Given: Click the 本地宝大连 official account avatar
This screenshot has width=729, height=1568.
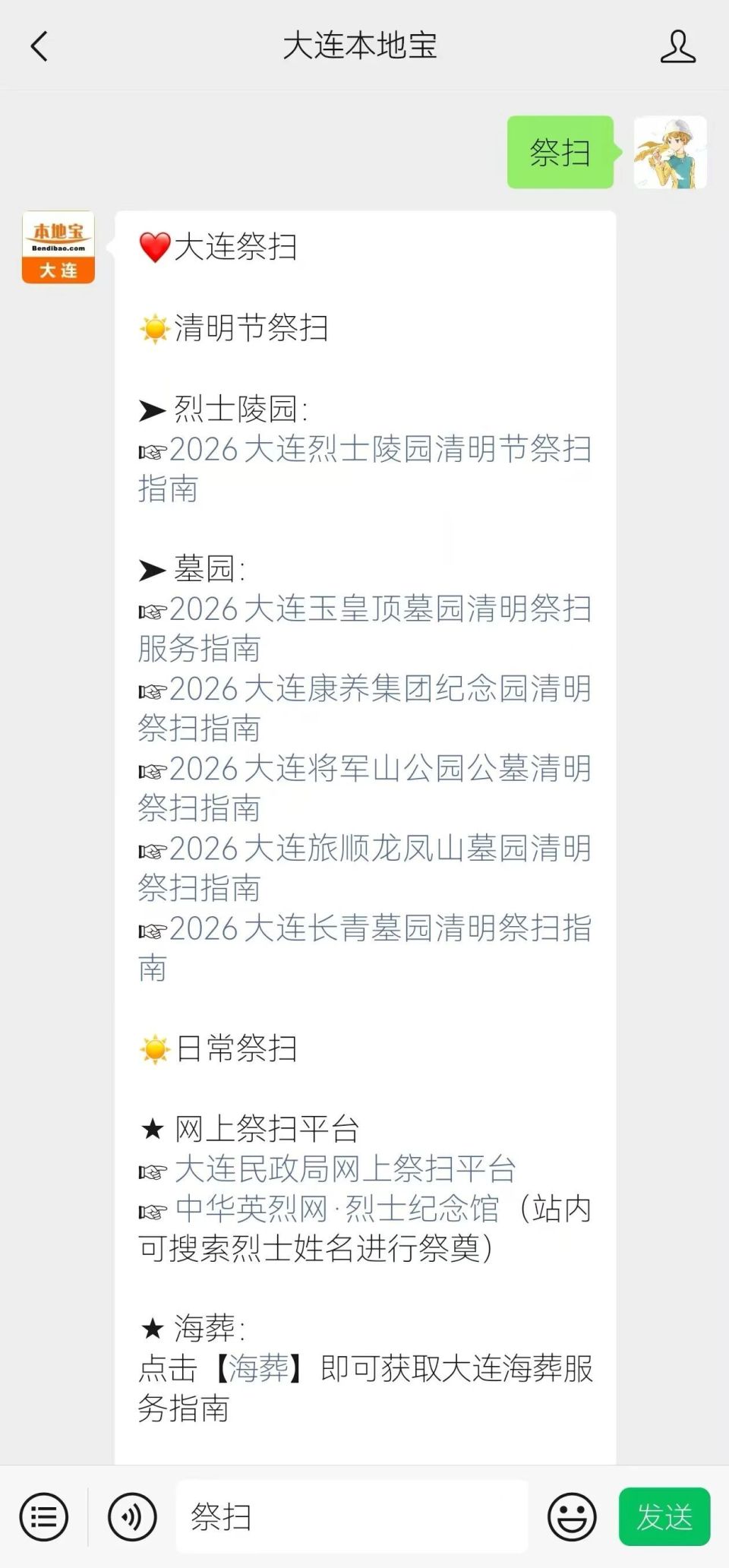Looking at the screenshot, I should [57, 248].
